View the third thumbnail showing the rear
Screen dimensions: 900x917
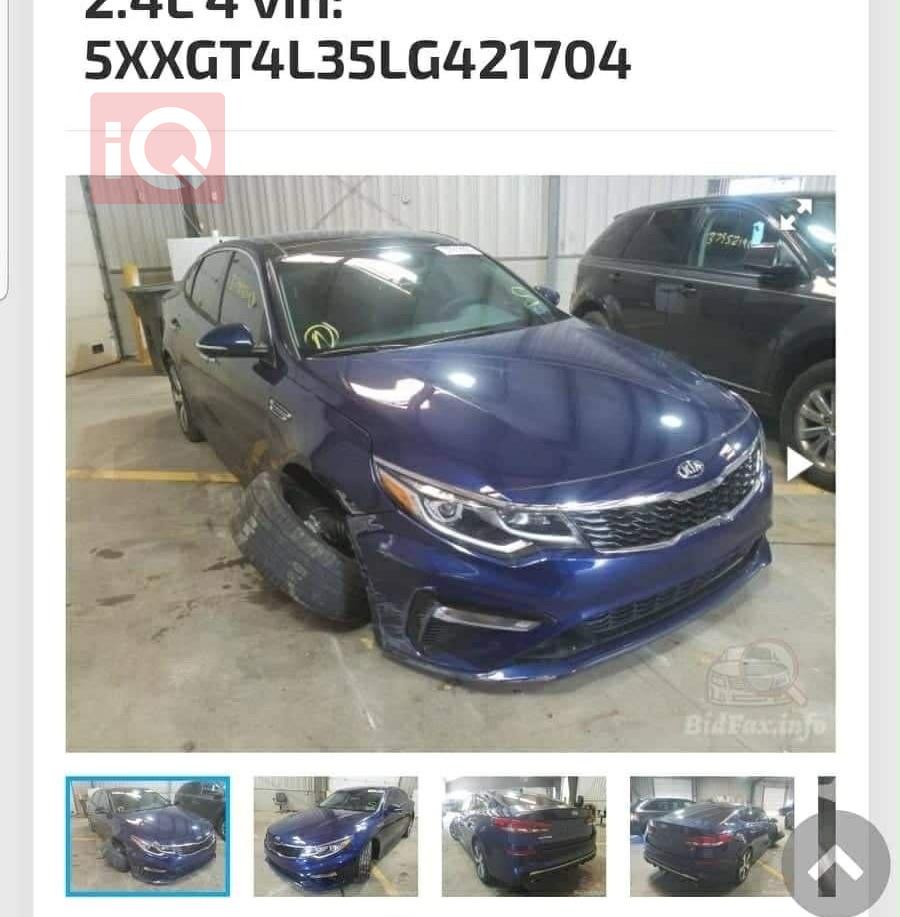[524, 836]
